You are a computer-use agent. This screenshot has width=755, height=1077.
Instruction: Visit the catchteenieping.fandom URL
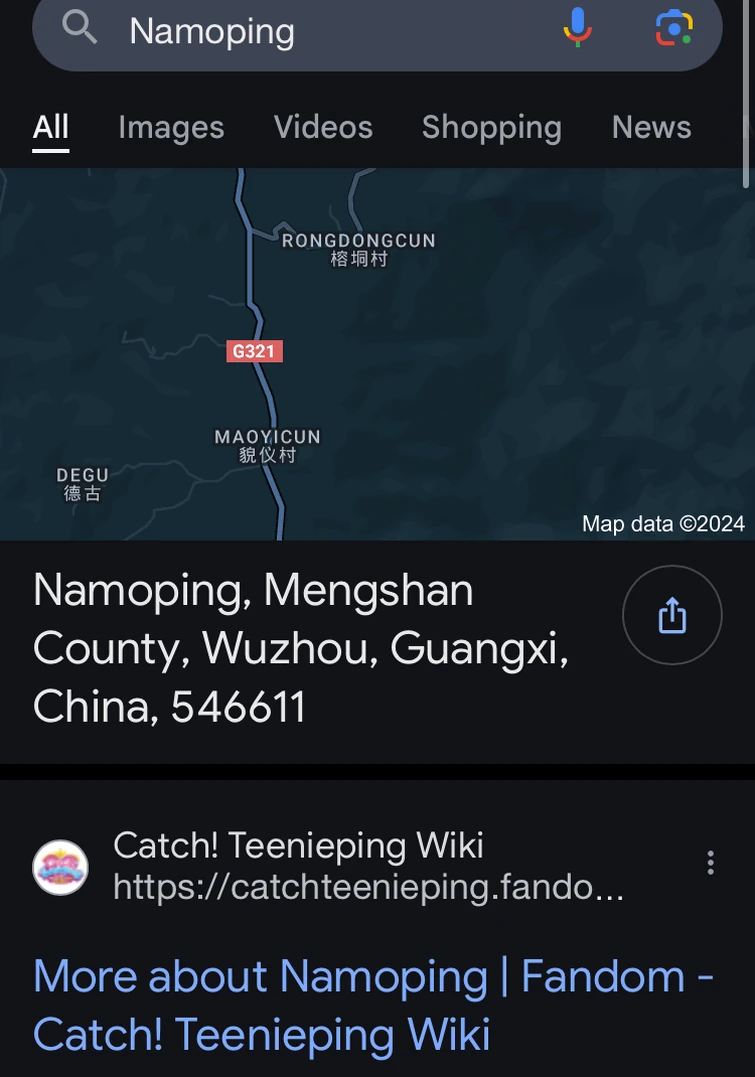369,888
